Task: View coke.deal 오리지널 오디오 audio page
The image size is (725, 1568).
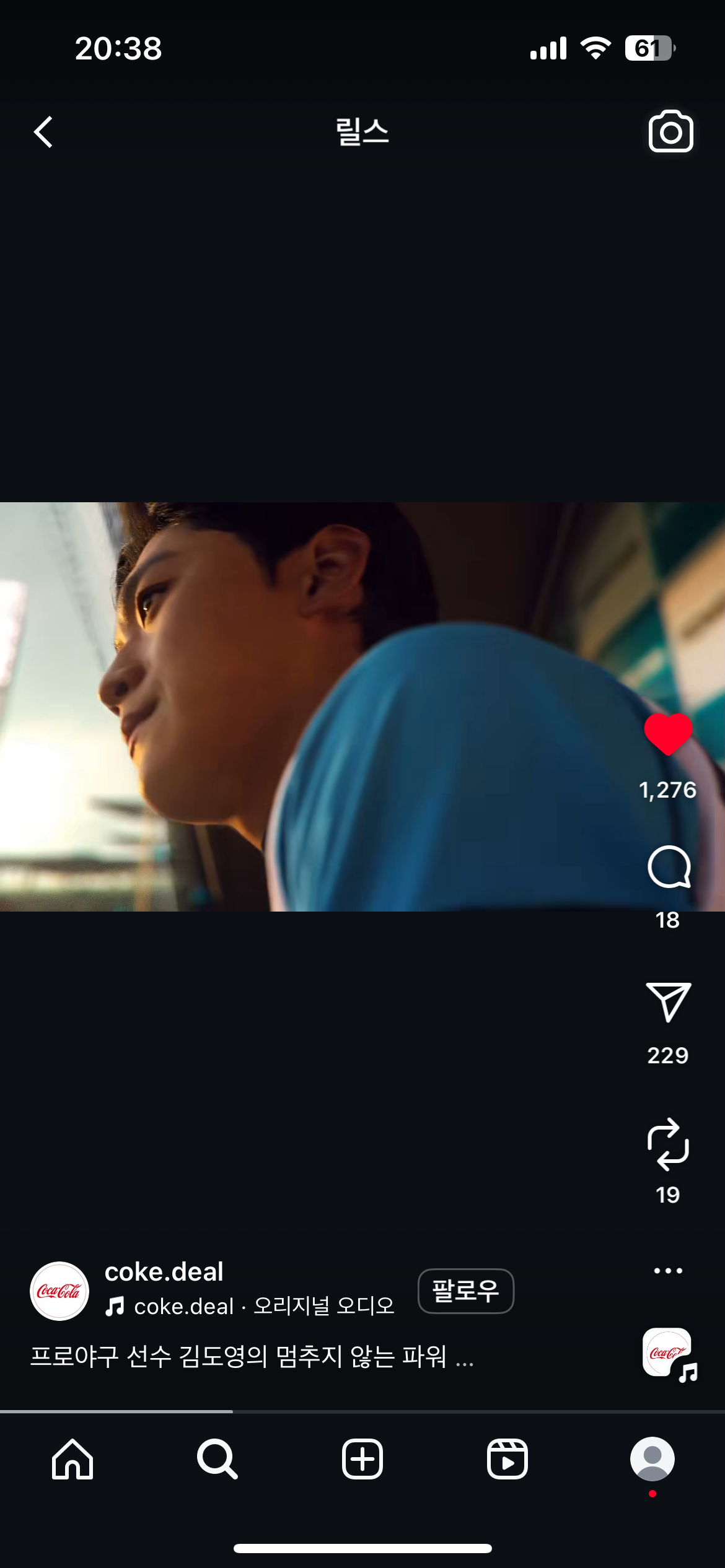Action: [x=263, y=1306]
